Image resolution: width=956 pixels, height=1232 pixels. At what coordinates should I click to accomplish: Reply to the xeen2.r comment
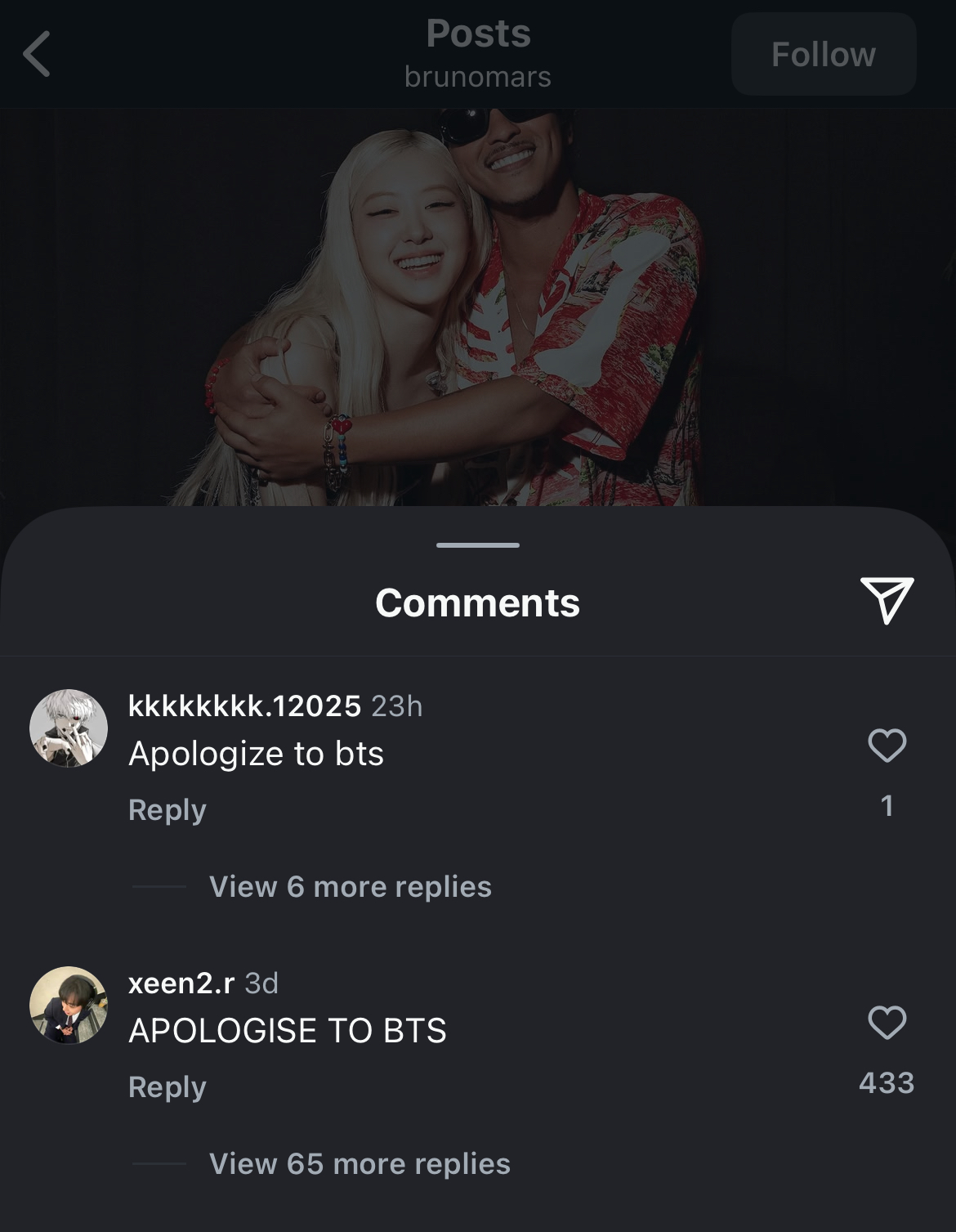point(167,1086)
